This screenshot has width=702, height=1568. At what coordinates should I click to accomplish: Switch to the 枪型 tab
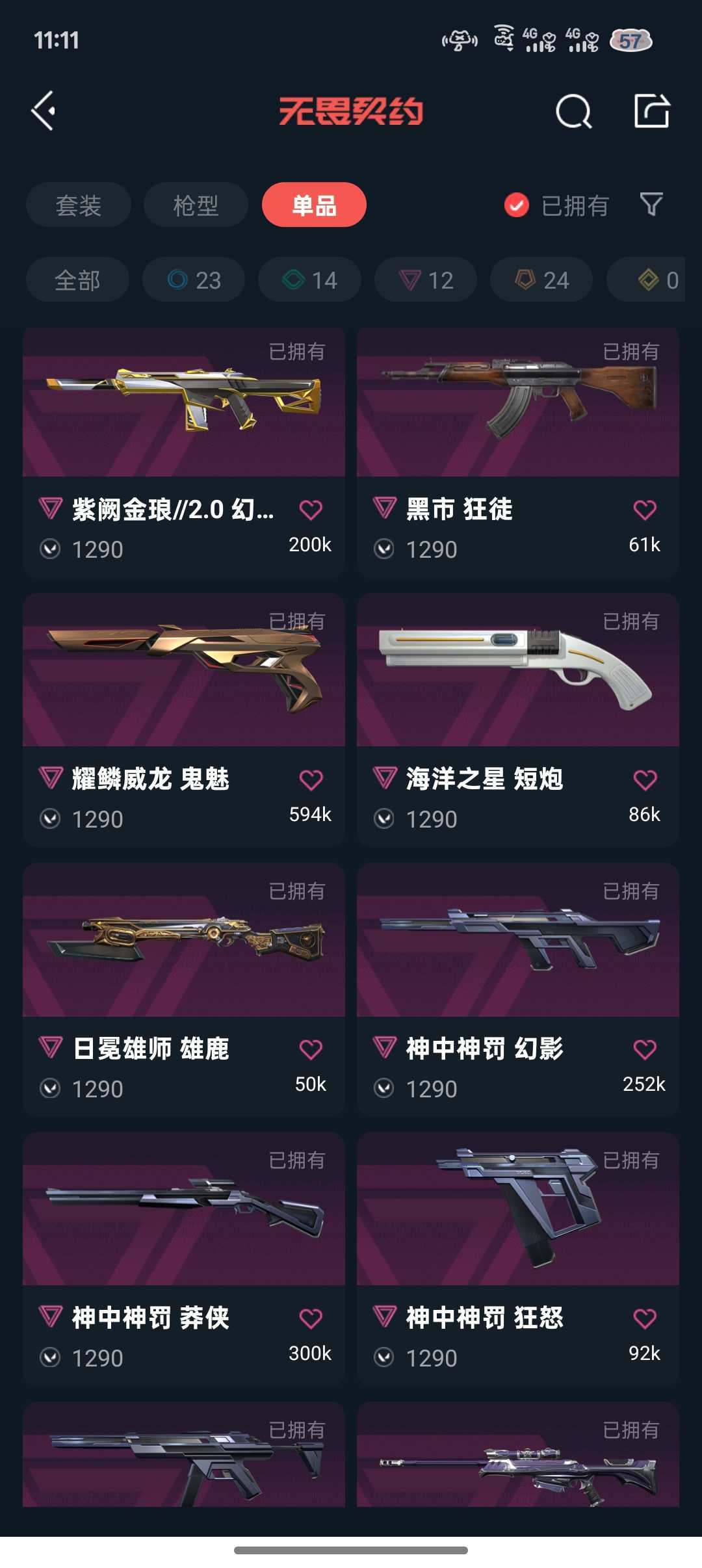pyautogui.click(x=196, y=205)
